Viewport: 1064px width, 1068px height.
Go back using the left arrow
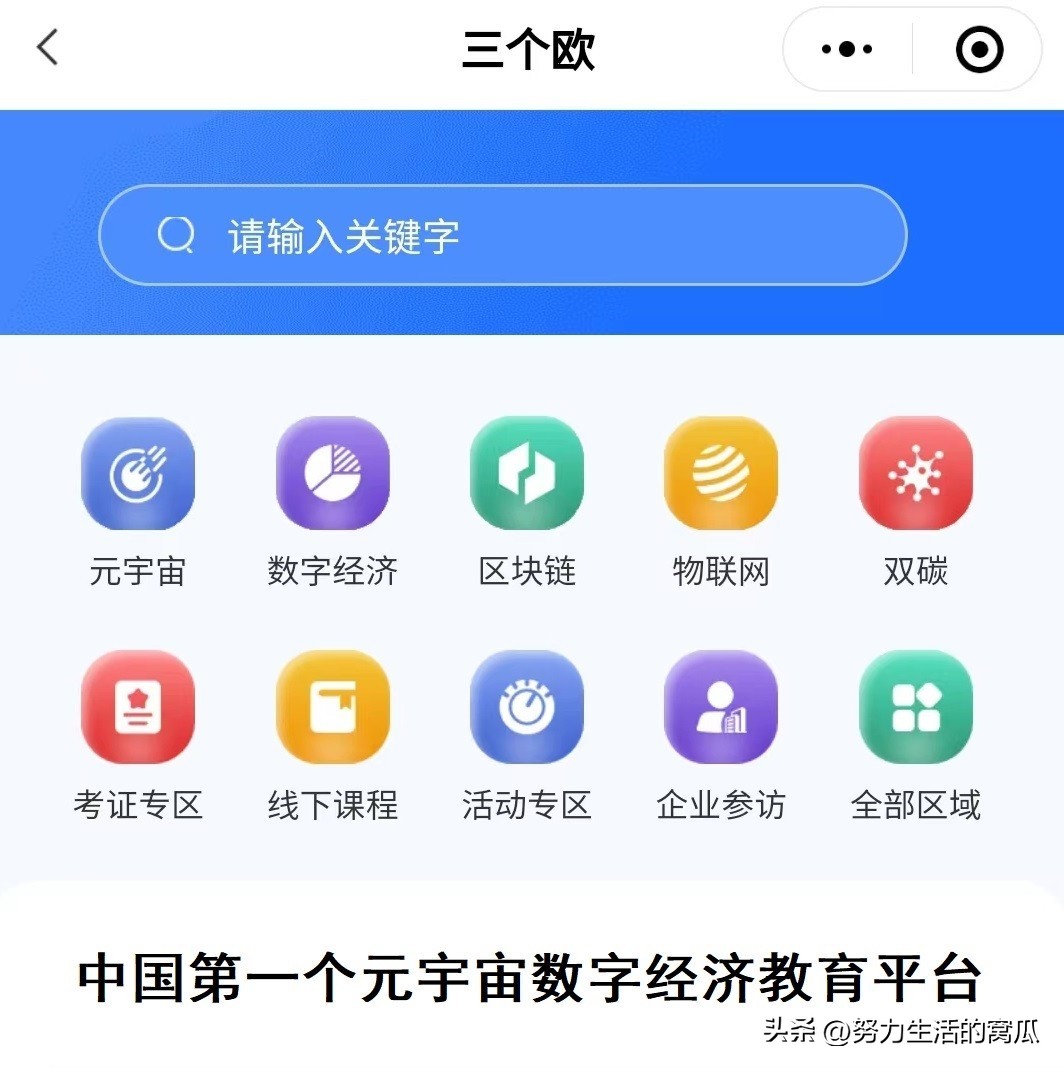pos(47,48)
